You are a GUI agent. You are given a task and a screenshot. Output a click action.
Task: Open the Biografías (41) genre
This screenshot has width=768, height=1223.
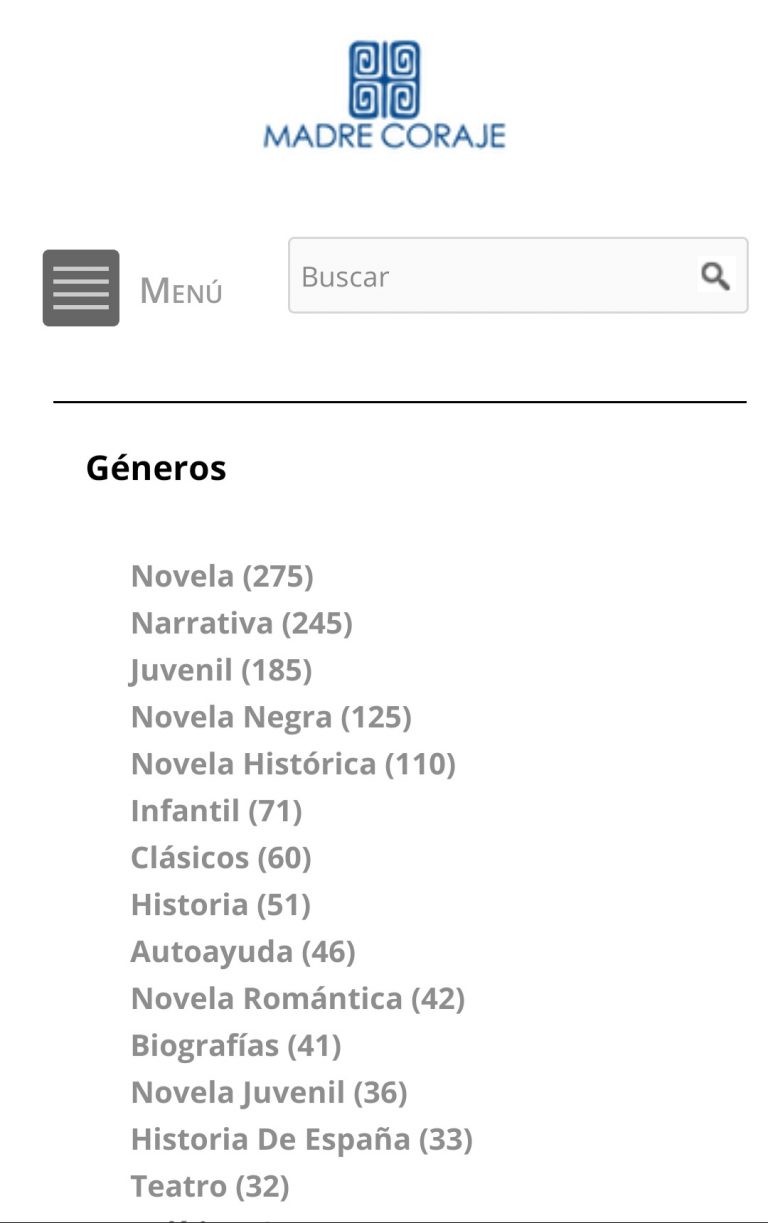point(236,1046)
